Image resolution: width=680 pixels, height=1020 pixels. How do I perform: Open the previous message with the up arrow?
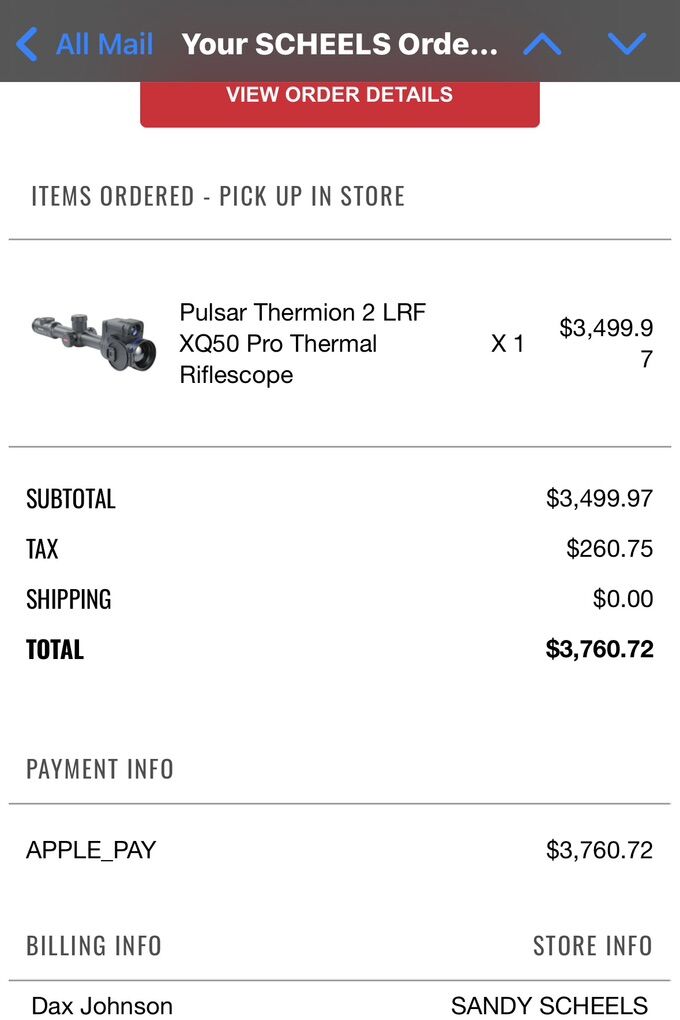[x=542, y=44]
